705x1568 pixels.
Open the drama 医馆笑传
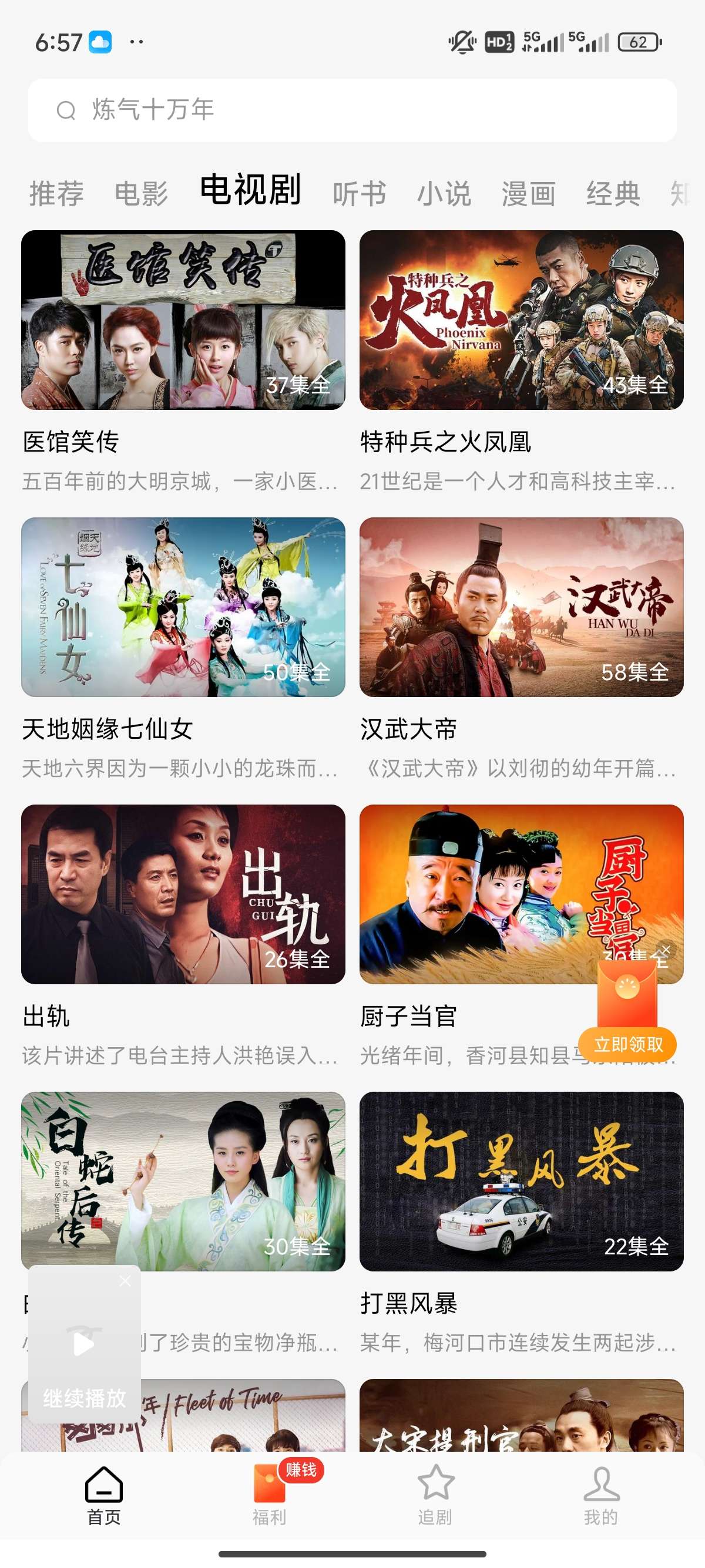183,320
